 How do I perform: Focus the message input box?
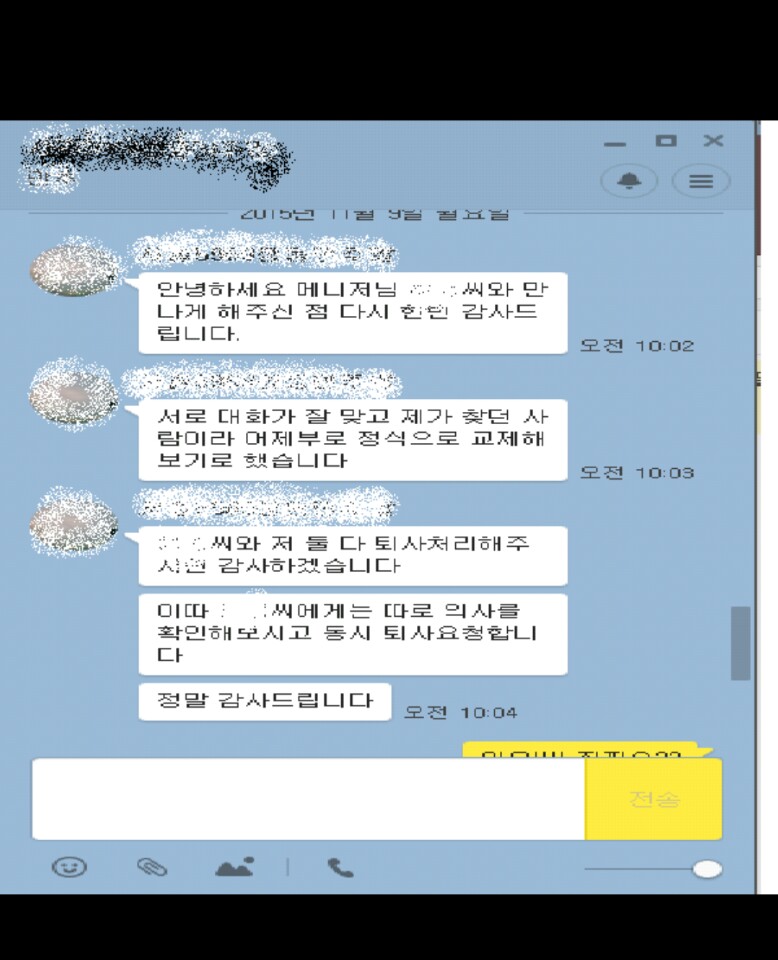308,799
